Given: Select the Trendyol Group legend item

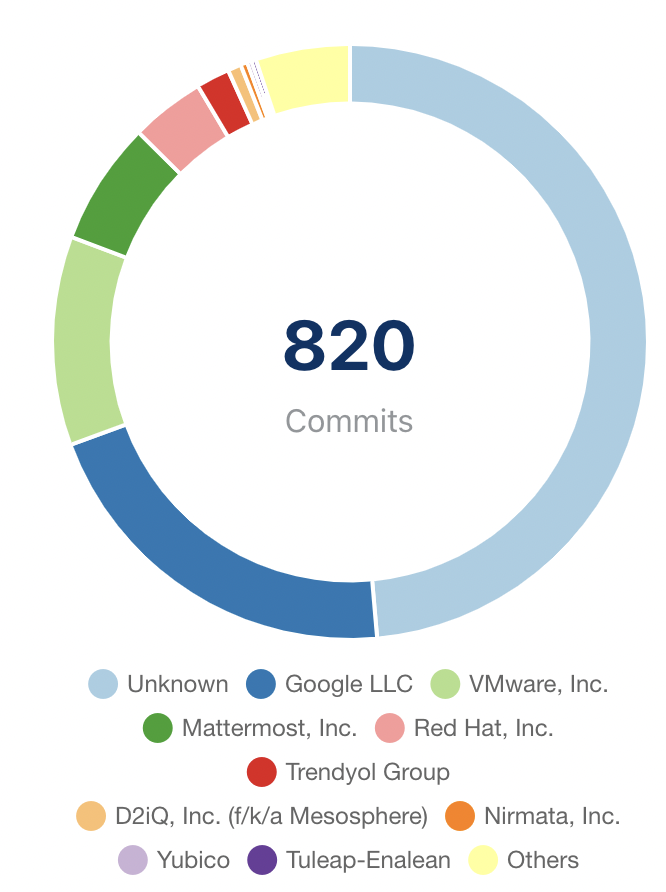Looking at the screenshot, I should tap(349, 772).
